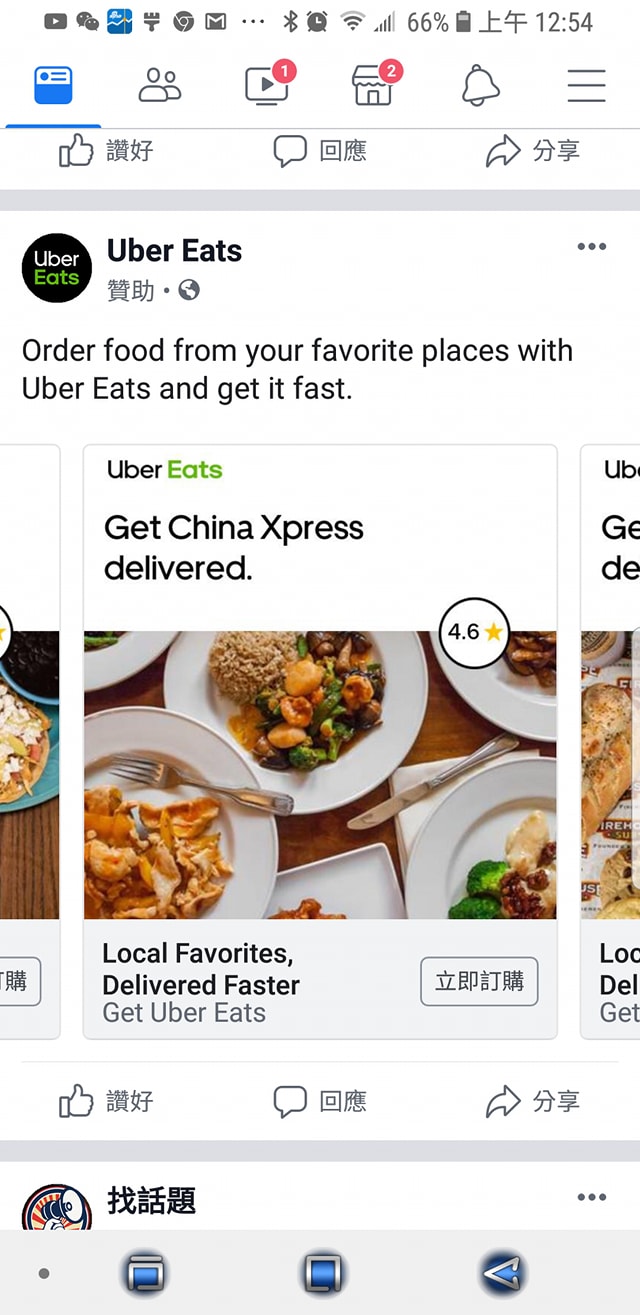Tap 立即訂購 on the China Xpress card

click(x=479, y=981)
